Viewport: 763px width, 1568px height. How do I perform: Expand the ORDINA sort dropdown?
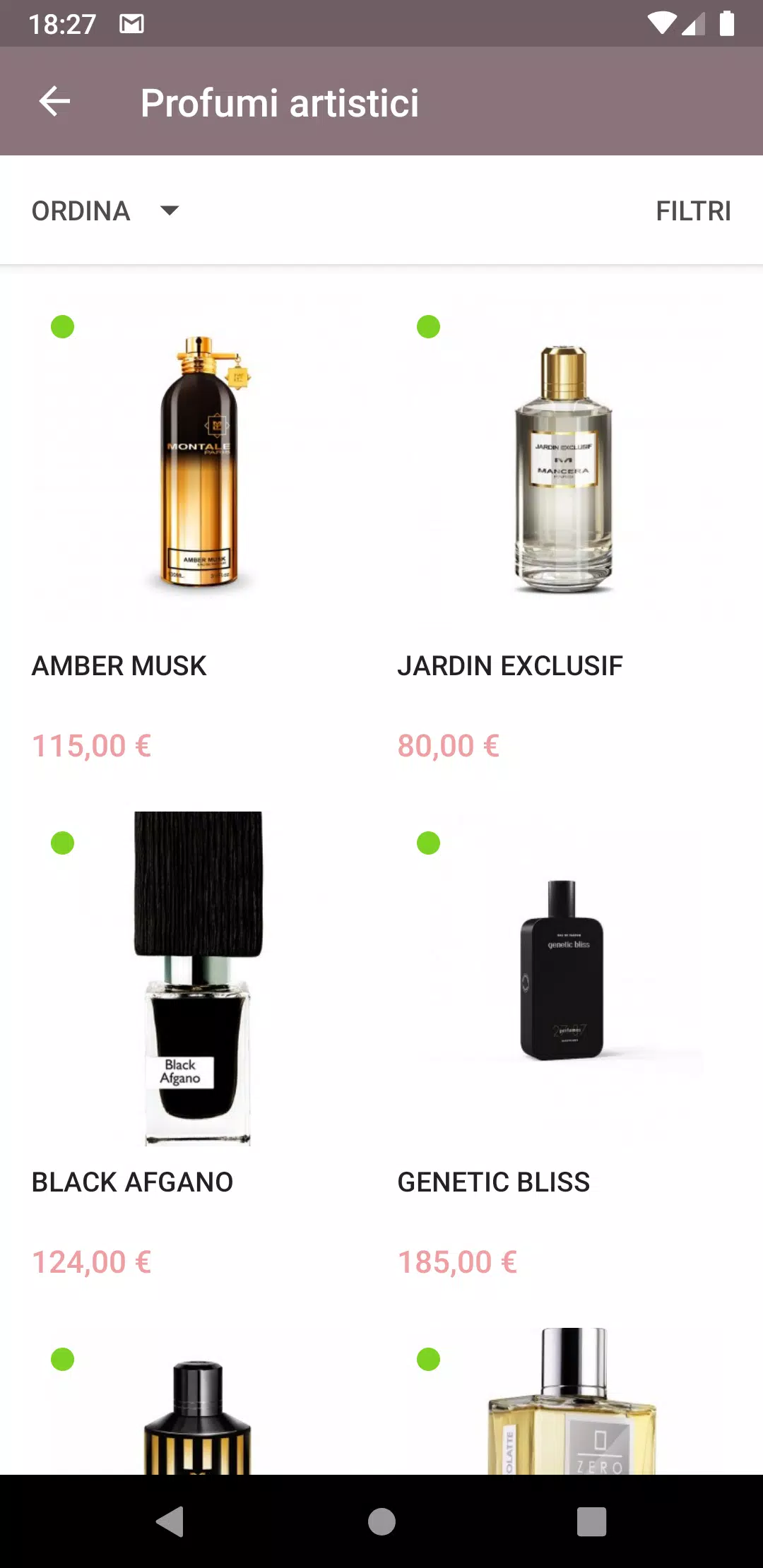click(106, 210)
